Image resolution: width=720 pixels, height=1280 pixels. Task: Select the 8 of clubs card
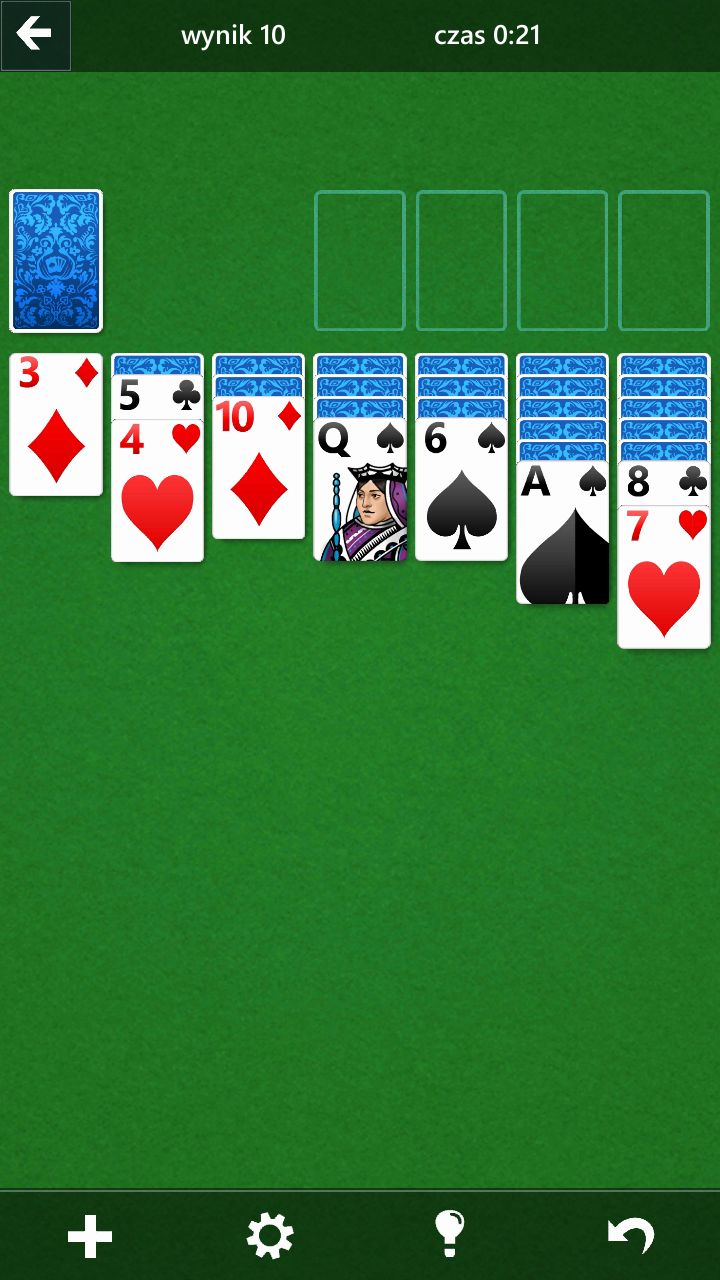coord(663,483)
